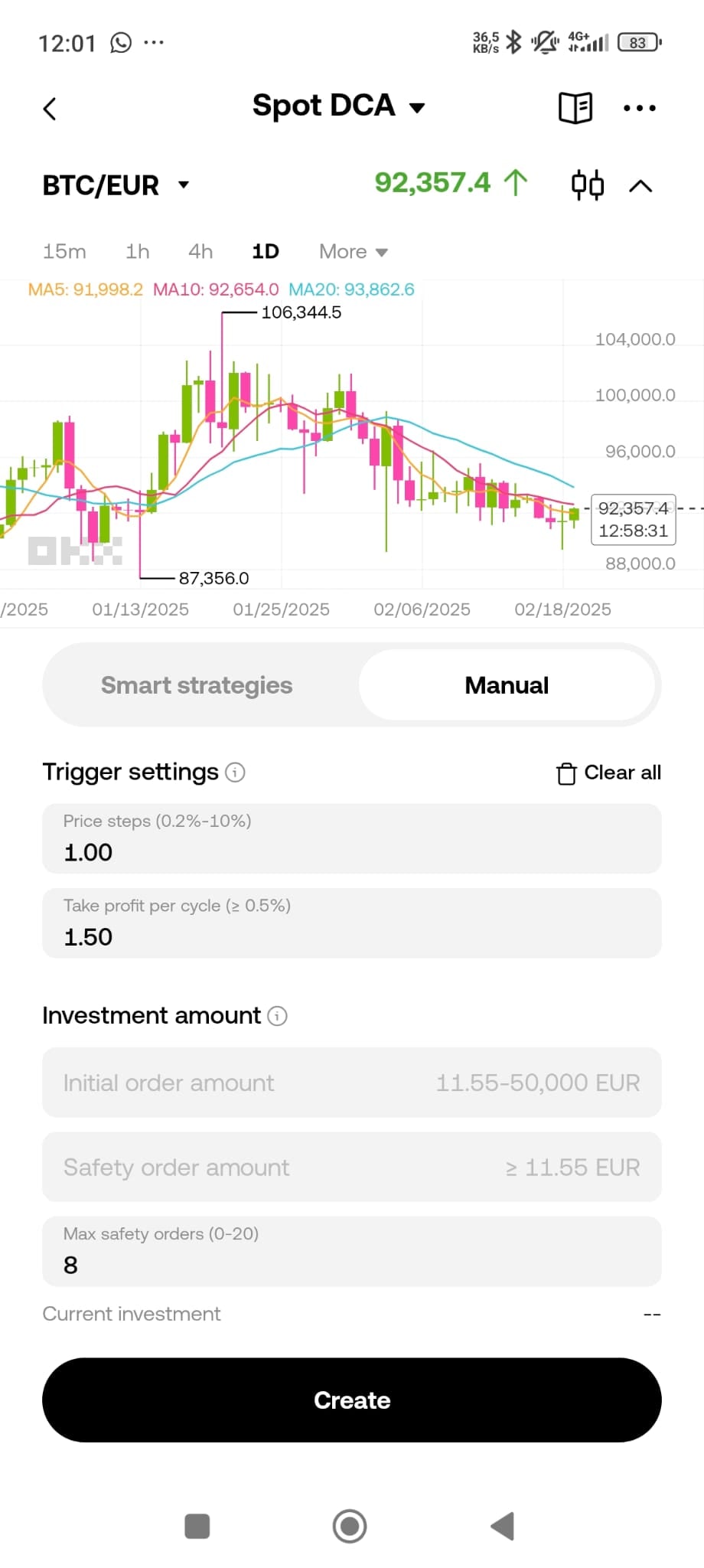Open the candlestick chart settings icon
The width and height of the screenshot is (704, 1568).
[x=587, y=185]
